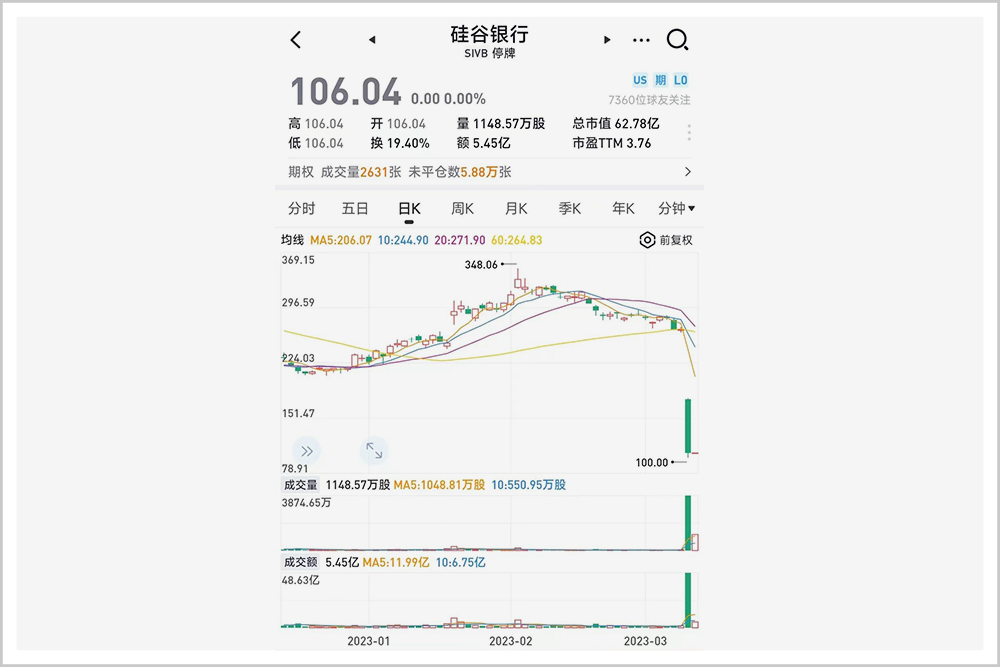Open the 分钟 interval dropdown
Image resolution: width=1000 pixels, height=667 pixels.
coord(677,208)
